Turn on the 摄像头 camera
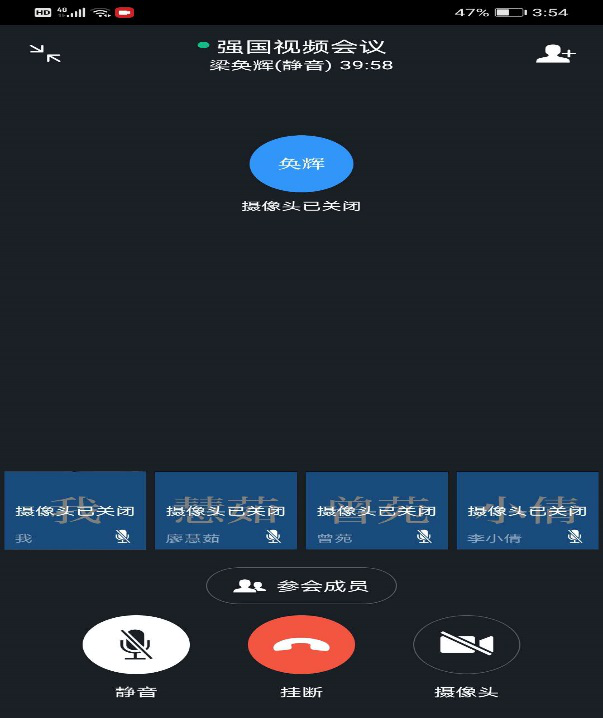The width and height of the screenshot is (603, 718). tap(466, 645)
